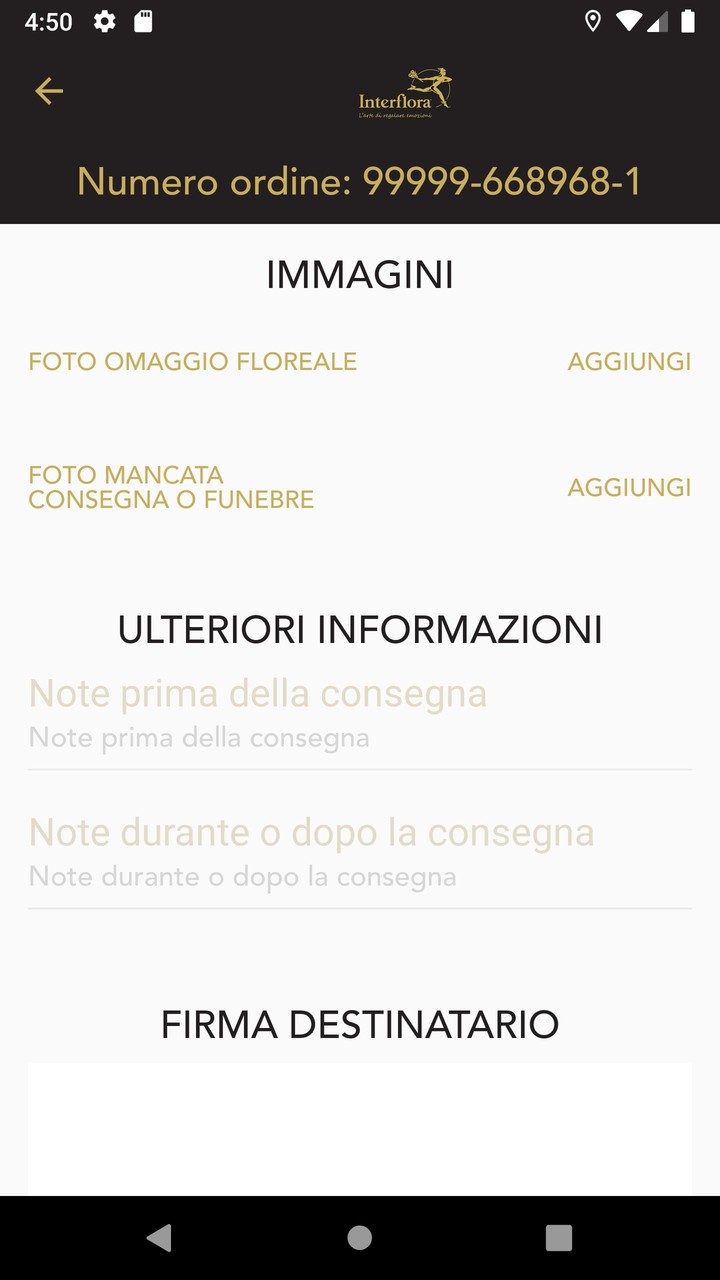
Task: Tap the settings gear in status bar
Action: tap(104, 21)
